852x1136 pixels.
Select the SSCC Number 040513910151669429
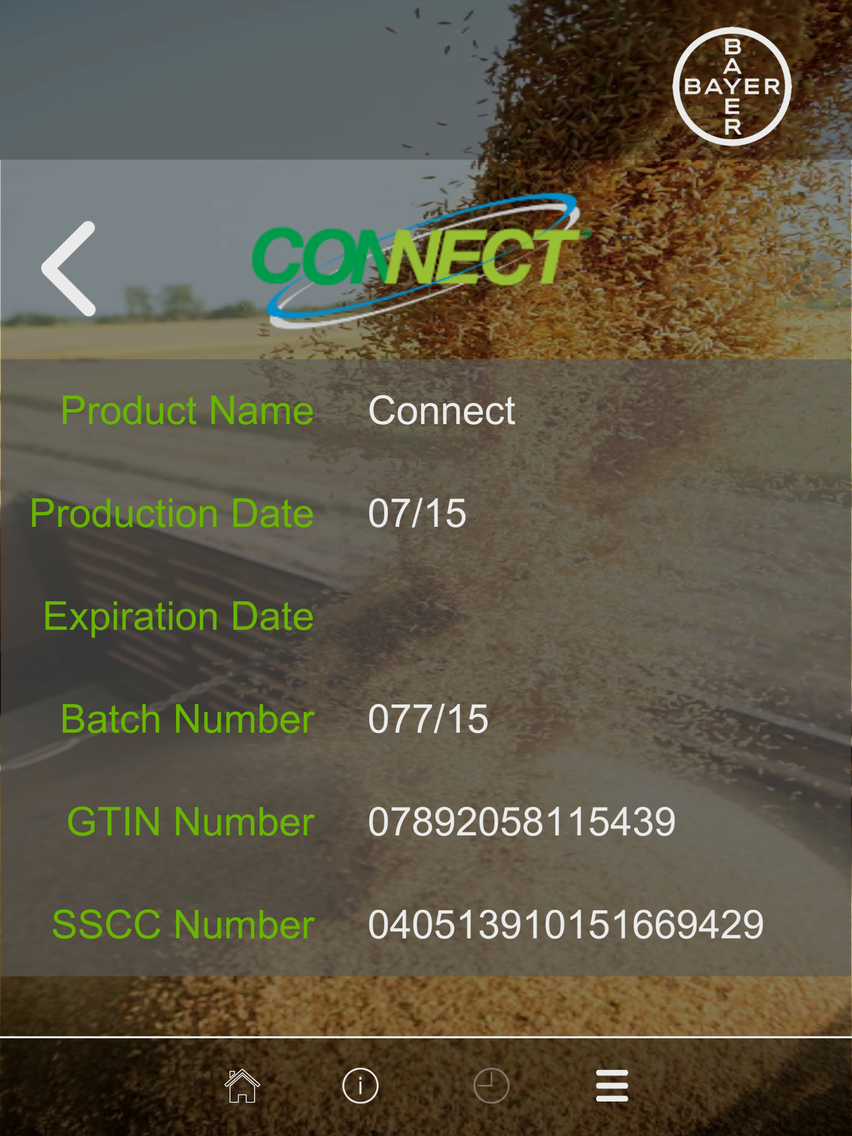[566, 925]
